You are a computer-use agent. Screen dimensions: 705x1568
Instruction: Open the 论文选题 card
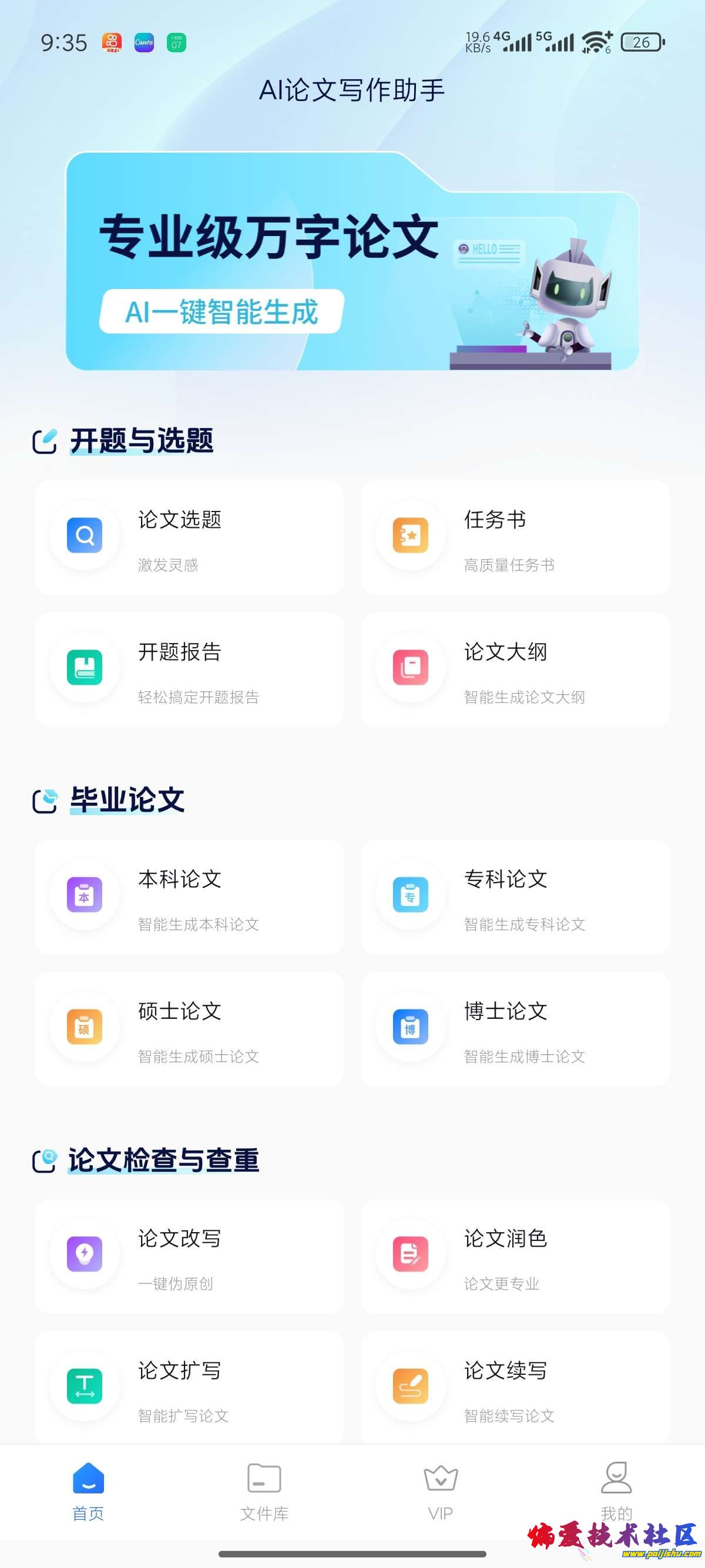coord(189,537)
